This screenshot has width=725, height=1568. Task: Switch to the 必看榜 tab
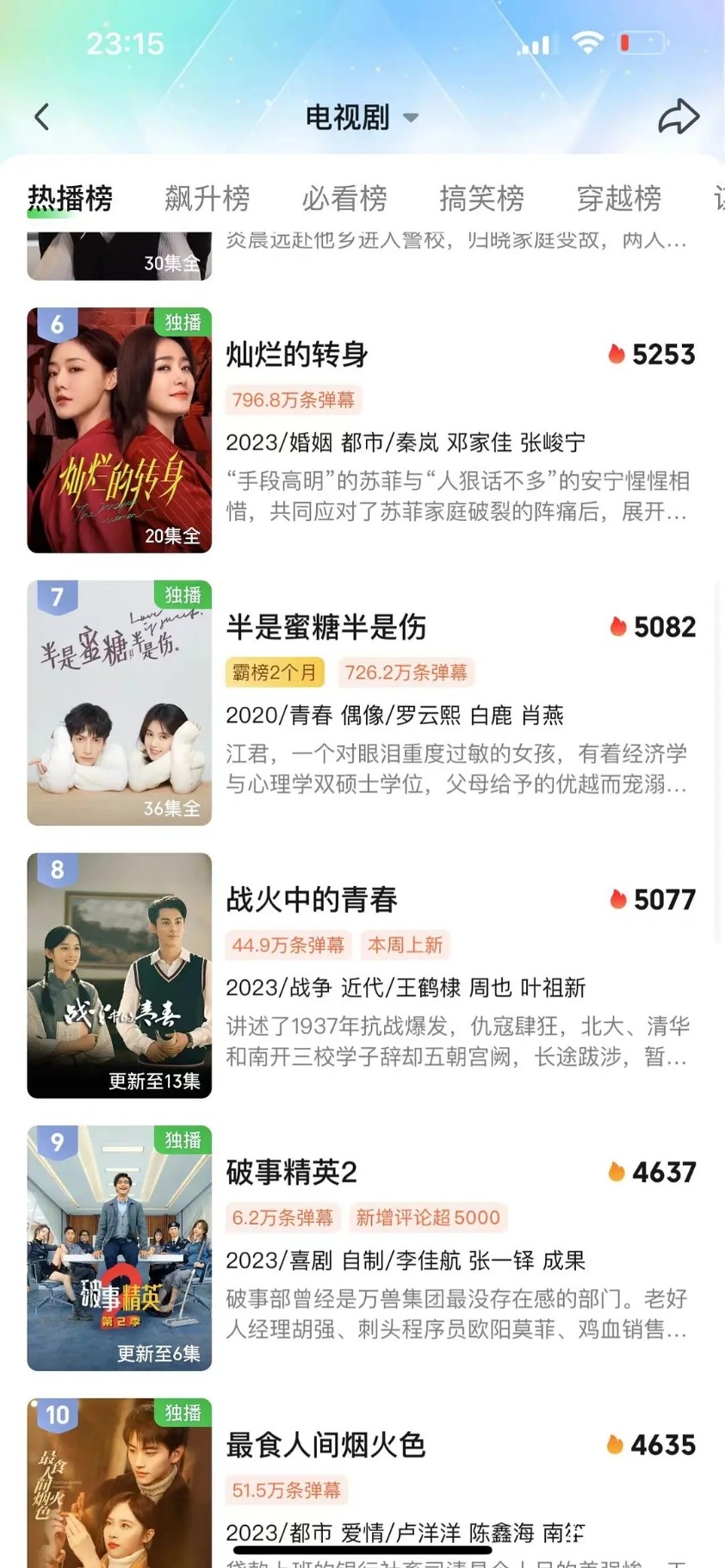pyautogui.click(x=344, y=199)
